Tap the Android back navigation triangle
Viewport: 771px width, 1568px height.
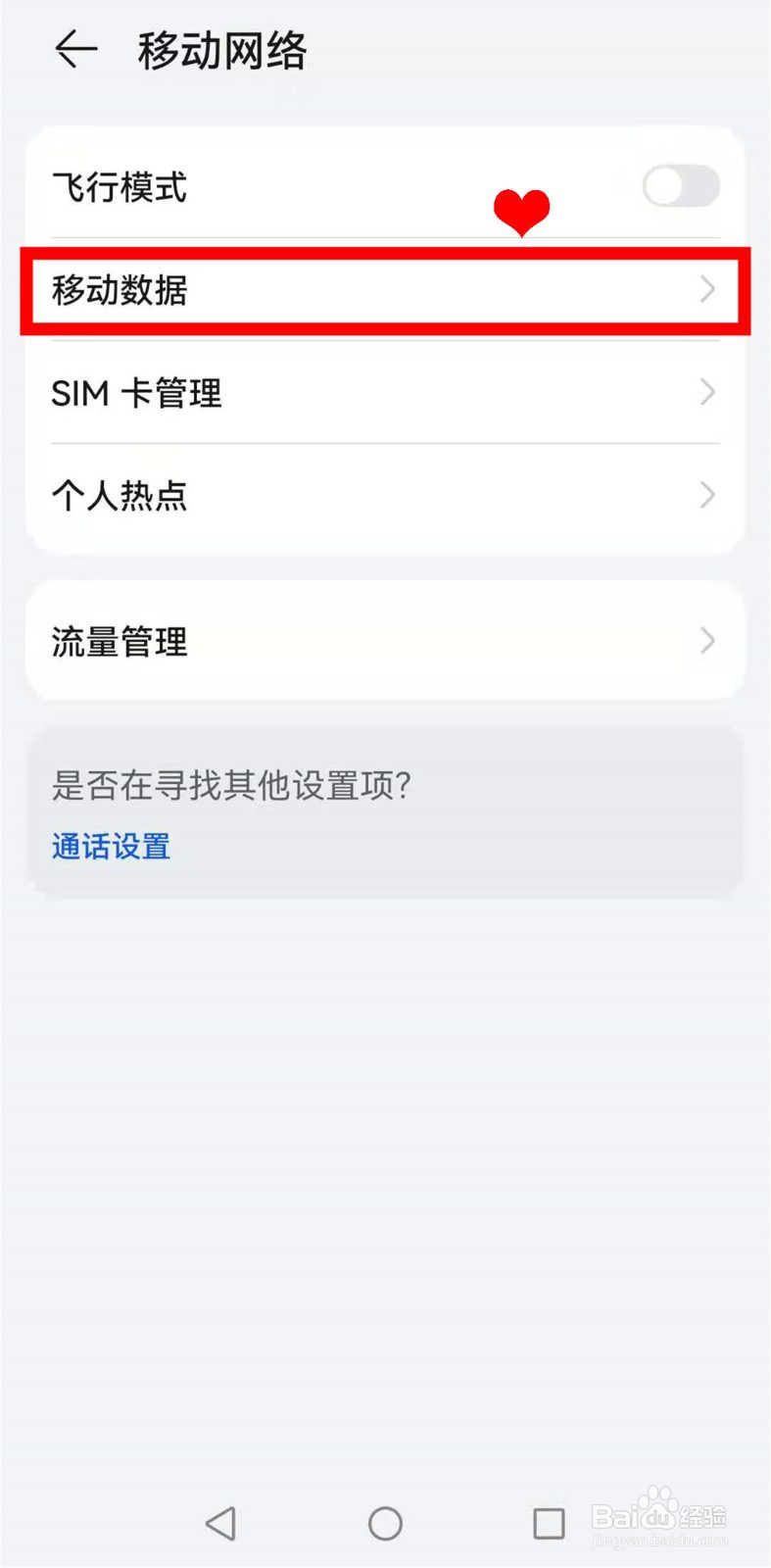221,1523
